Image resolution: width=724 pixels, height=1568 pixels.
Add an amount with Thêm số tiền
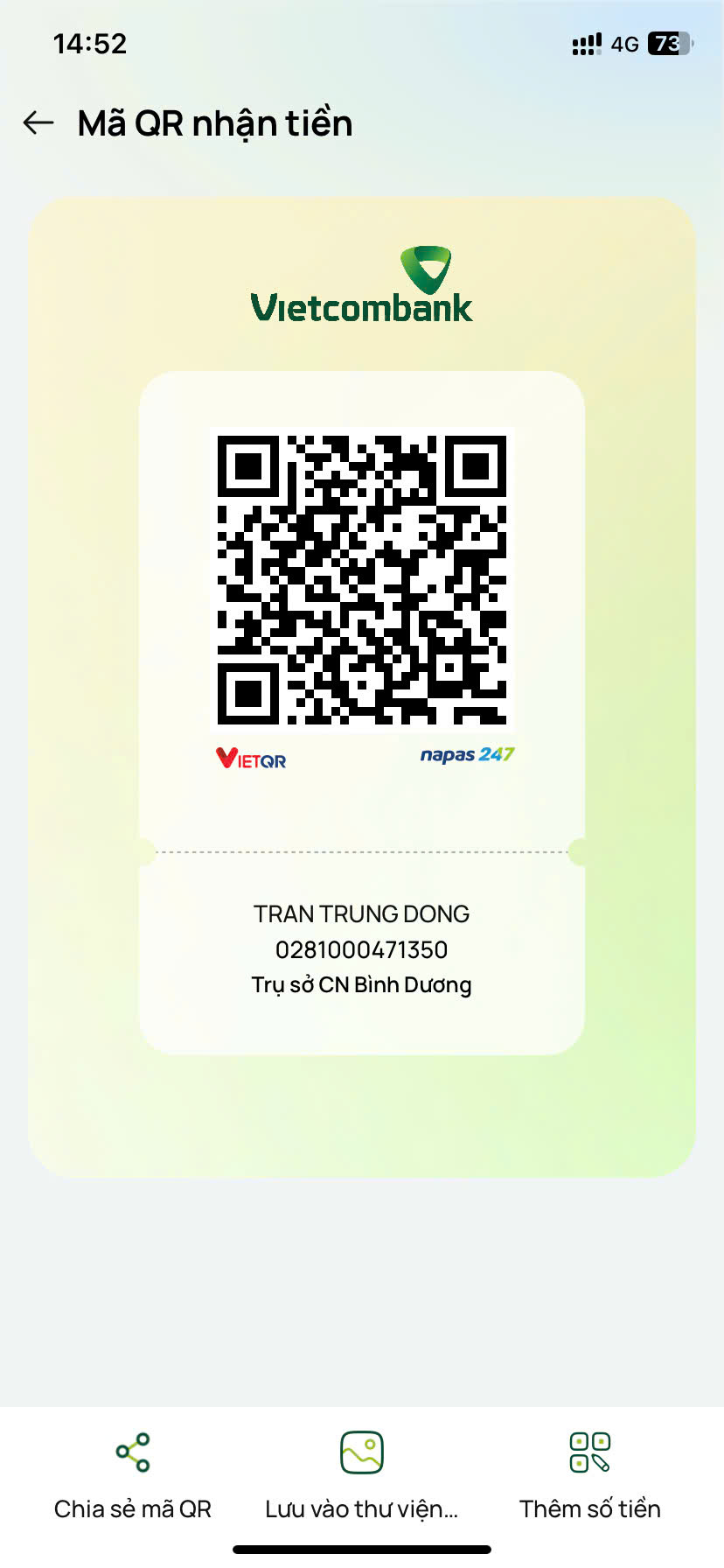pyautogui.click(x=589, y=1475)
